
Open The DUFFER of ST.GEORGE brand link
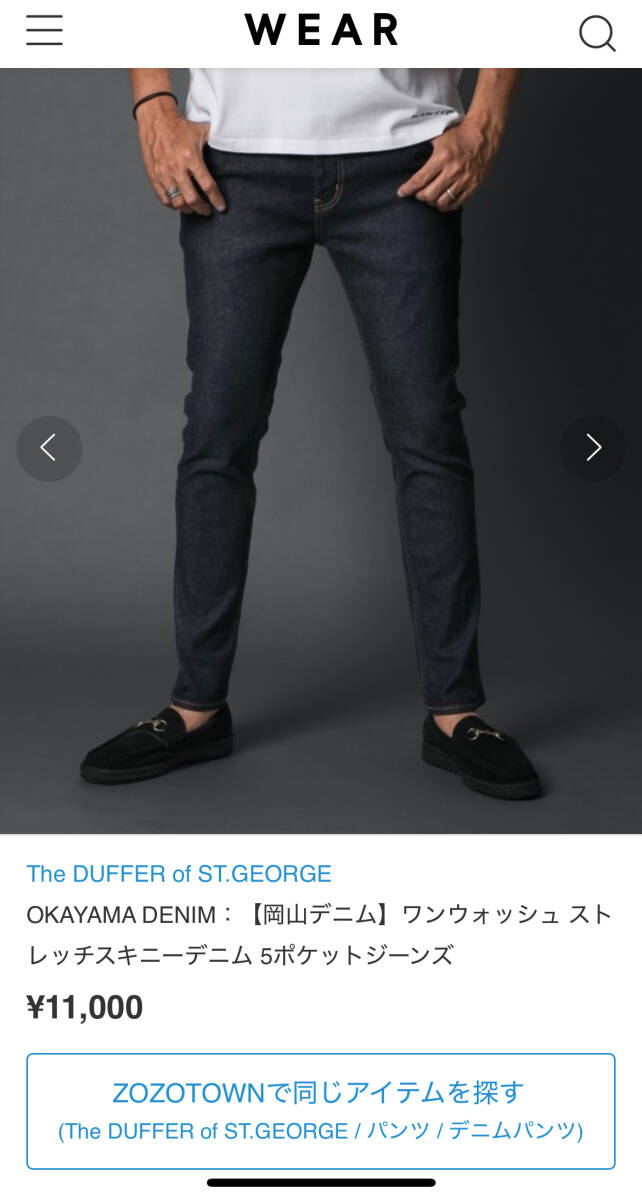click(x=179, y=874)
